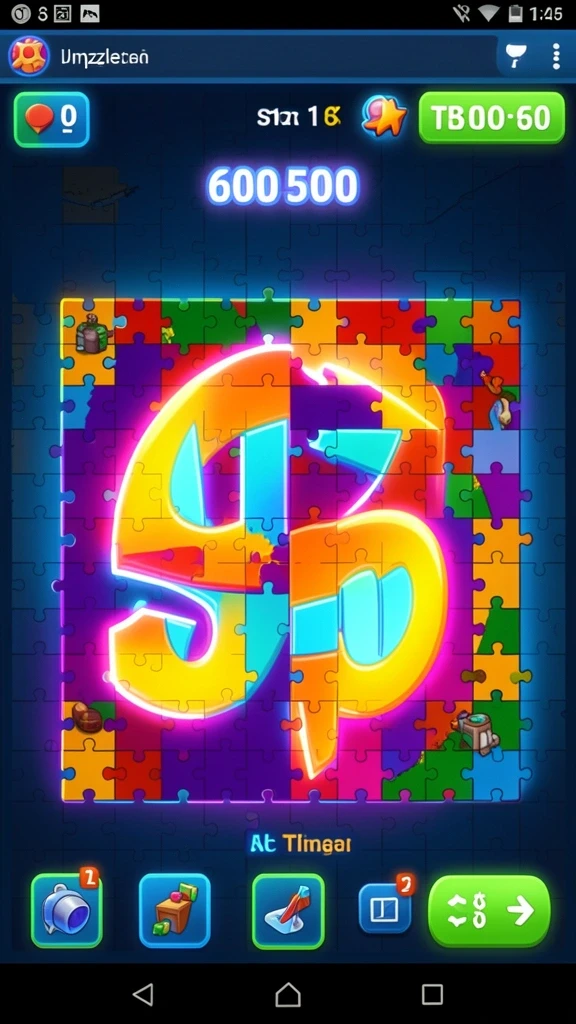Tap the square layout button with badge 2

click(385, 908)
